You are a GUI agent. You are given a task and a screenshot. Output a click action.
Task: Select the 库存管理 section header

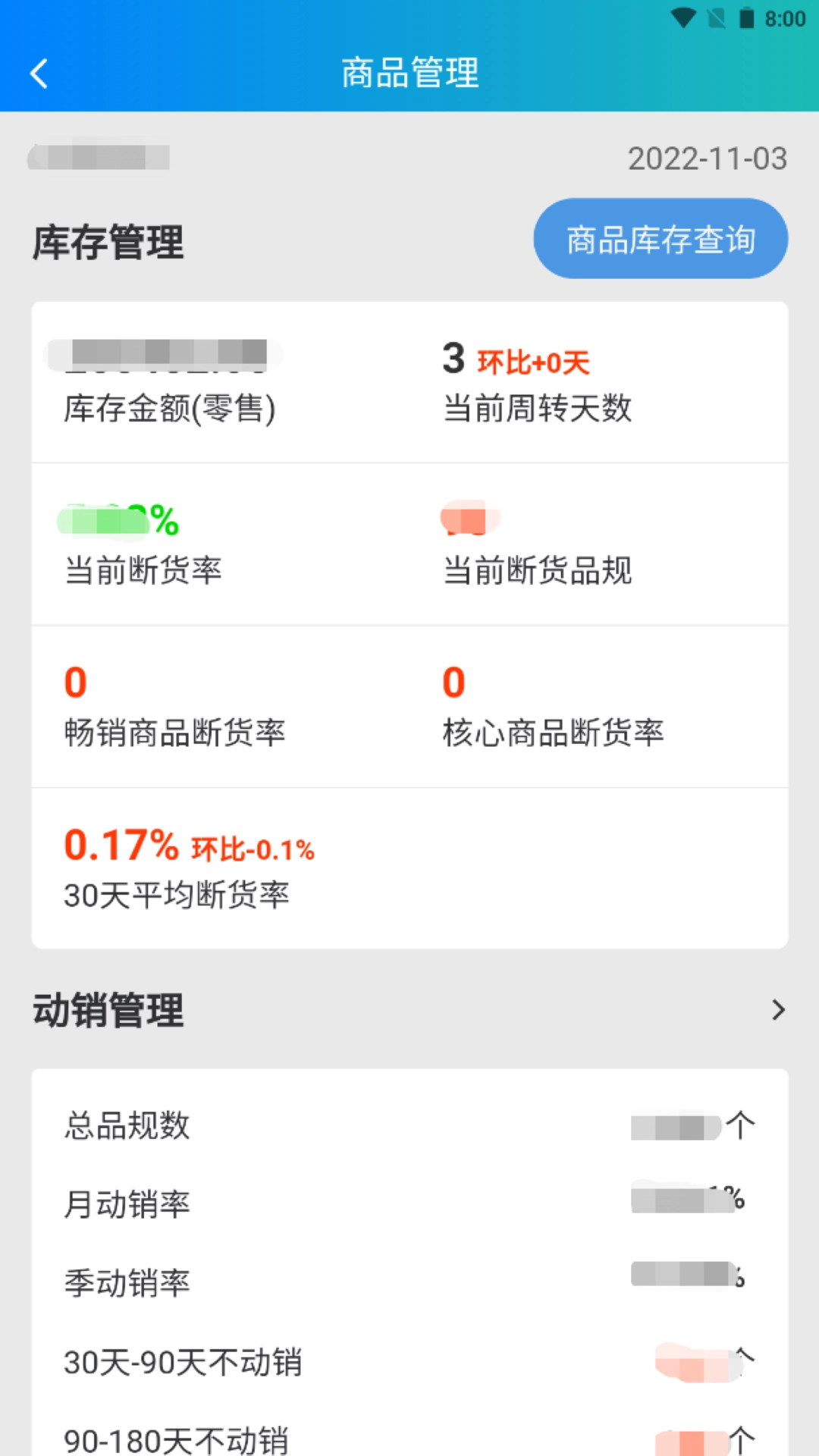[107, 243]
